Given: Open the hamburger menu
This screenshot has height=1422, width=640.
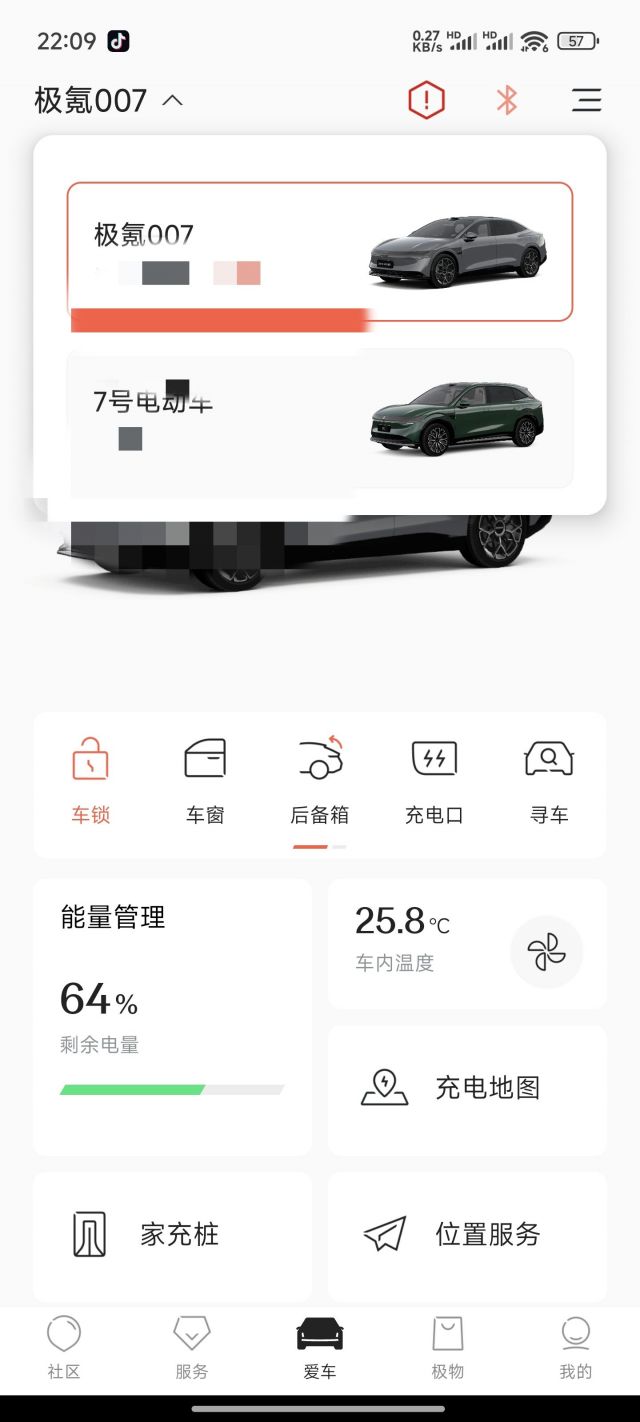Looking at the screenshot, I should tap(586, 100).
